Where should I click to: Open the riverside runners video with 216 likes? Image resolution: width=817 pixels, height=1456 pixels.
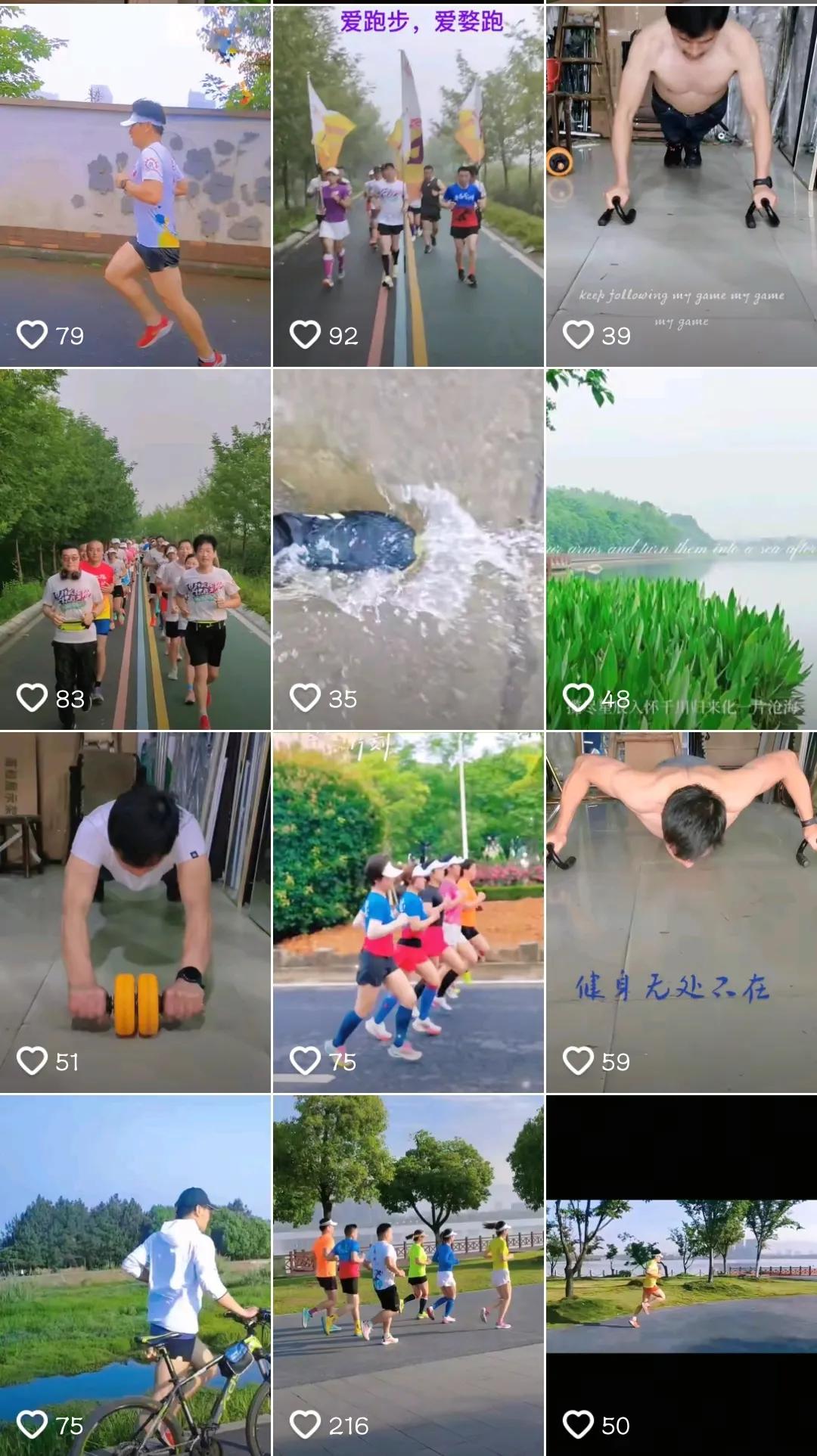point(408,1274)
